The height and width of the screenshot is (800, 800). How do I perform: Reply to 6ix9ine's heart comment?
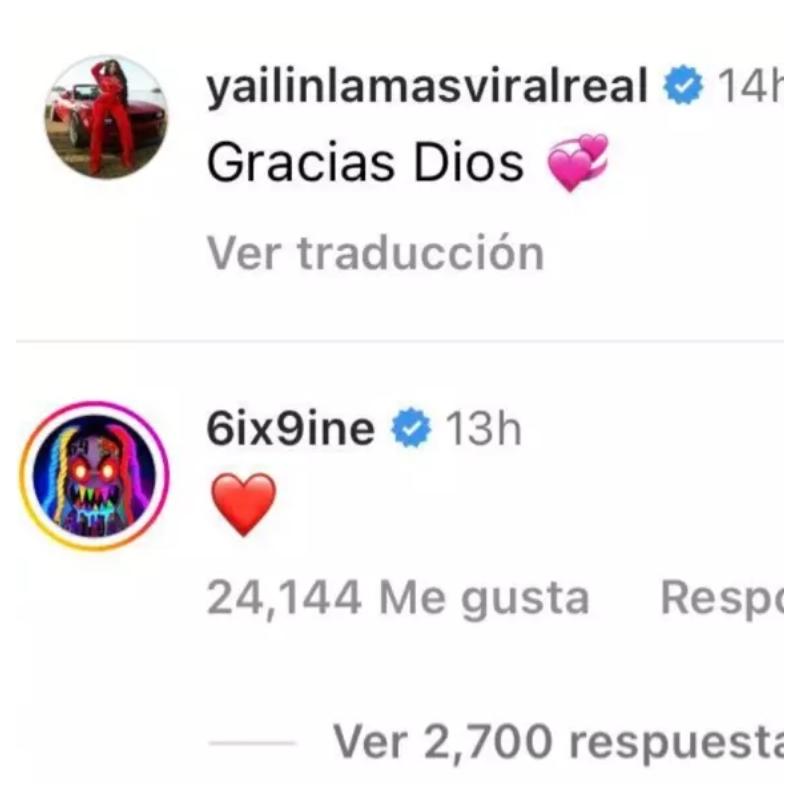click(x=725, y=598)
